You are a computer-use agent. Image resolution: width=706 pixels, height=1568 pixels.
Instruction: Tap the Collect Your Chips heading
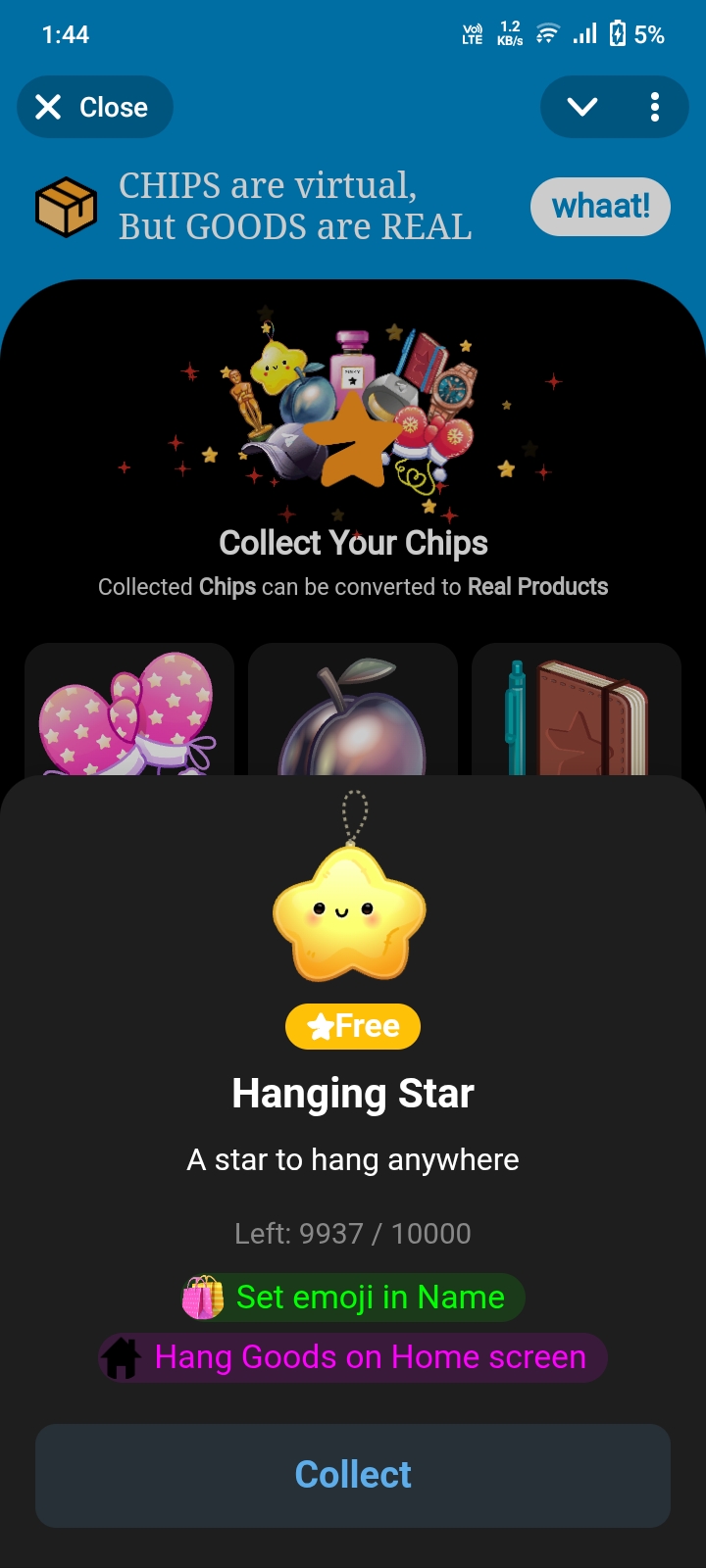pos(353,542)
